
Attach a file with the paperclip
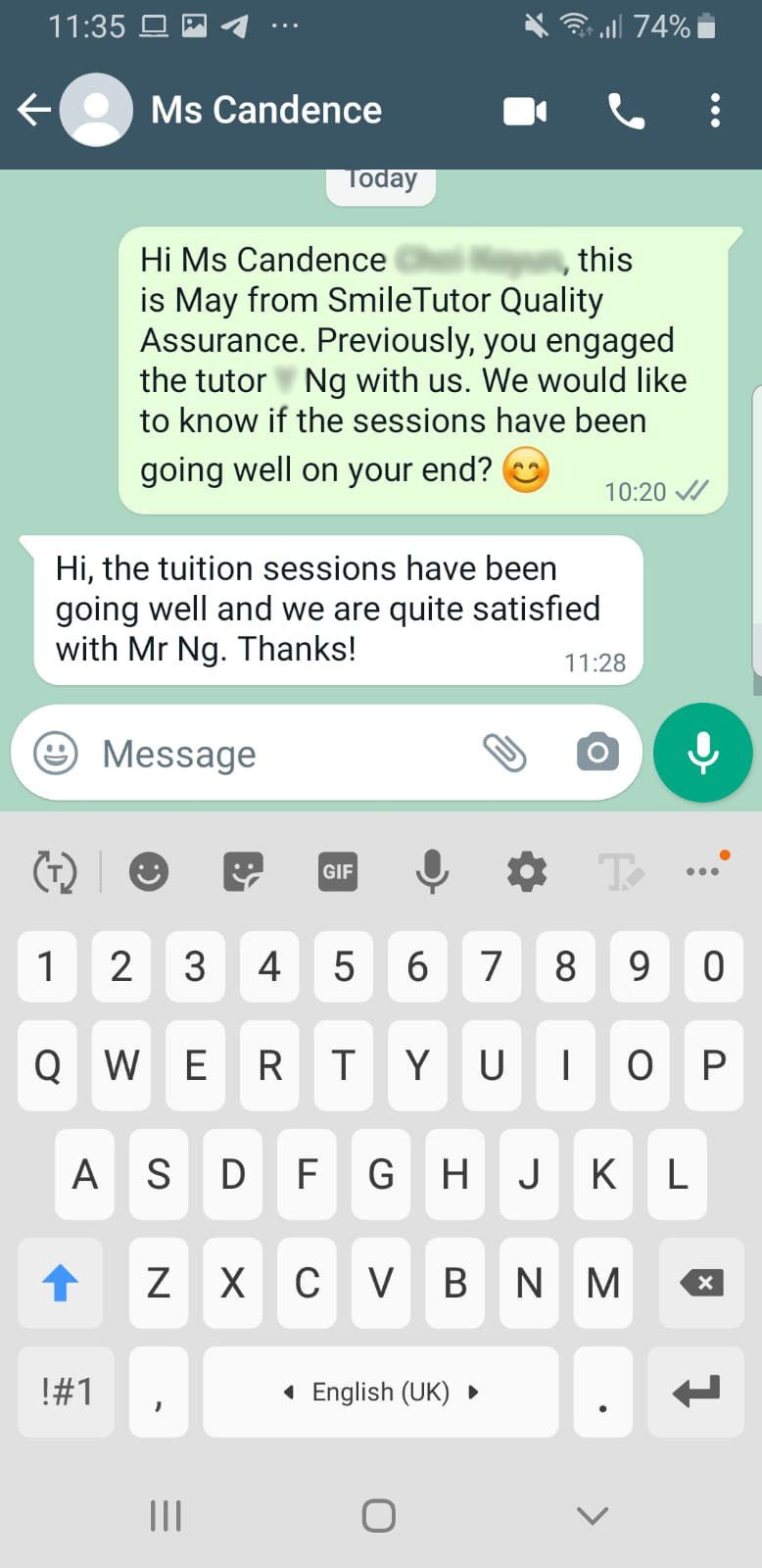505,753
